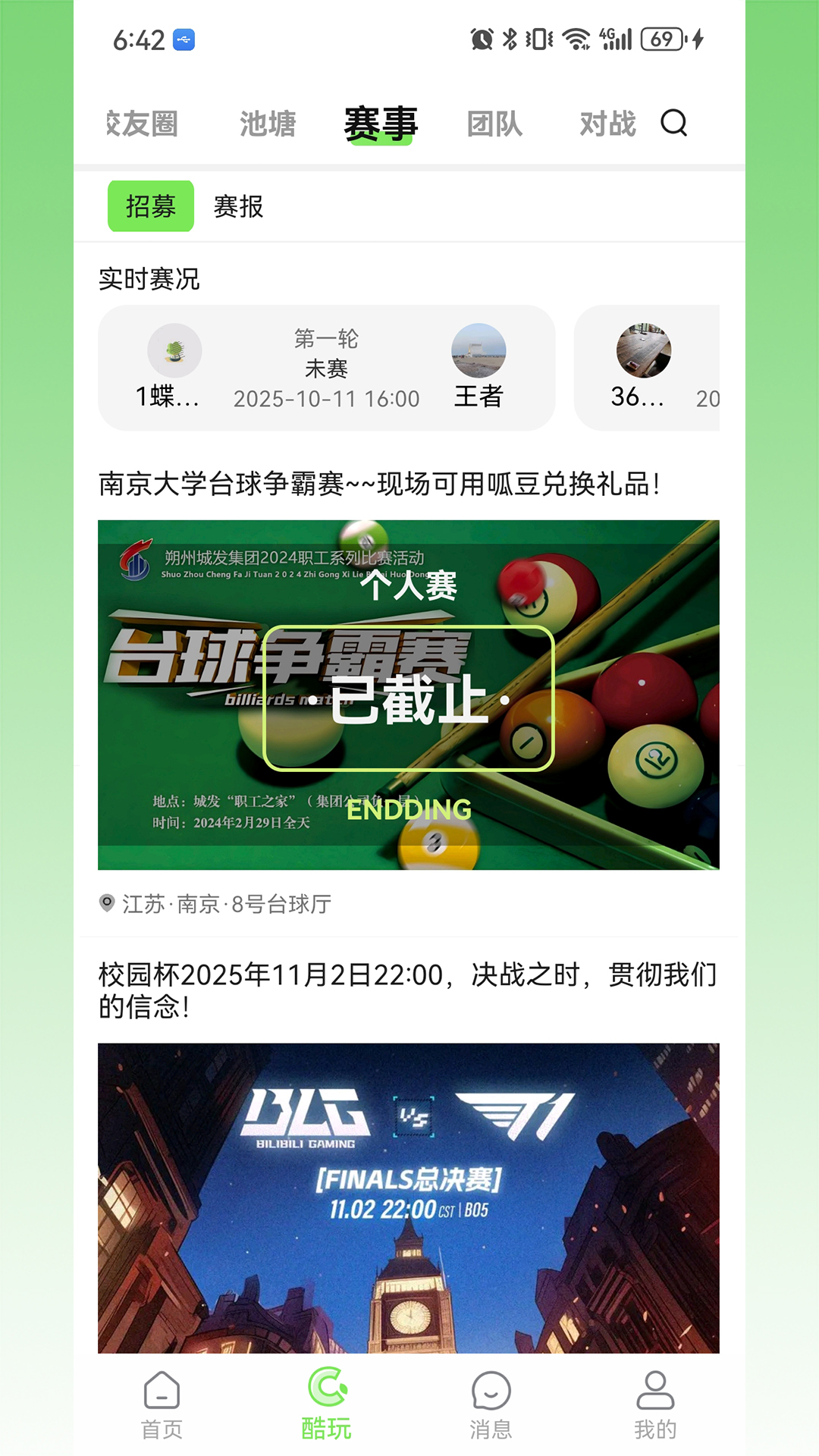Switch to the 团队 tab
This screenshot has width=819, height=1456.
pyautogui.click(x=494, y=124)
